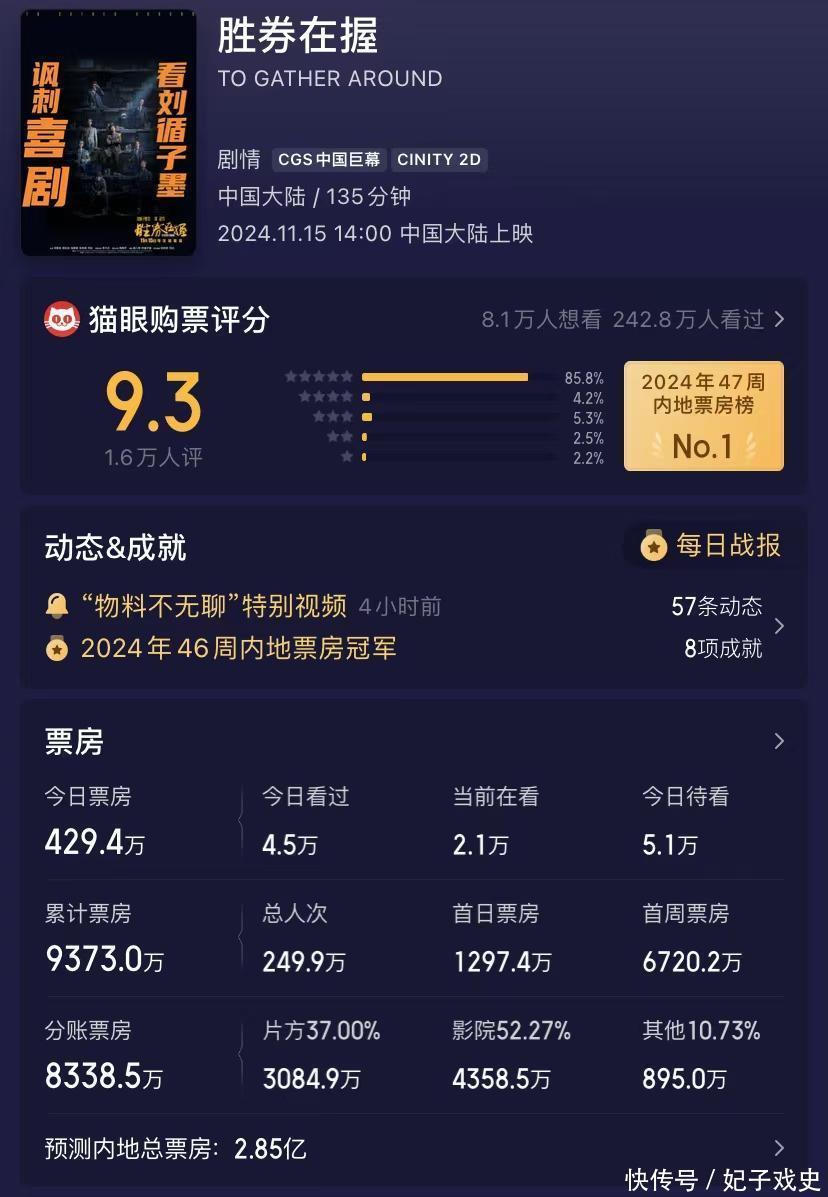Open the 2024年47周内地票房榜 No.1 badge
Screen dimensions: 828x1197
pyautogui.click(x=703, y=416)
